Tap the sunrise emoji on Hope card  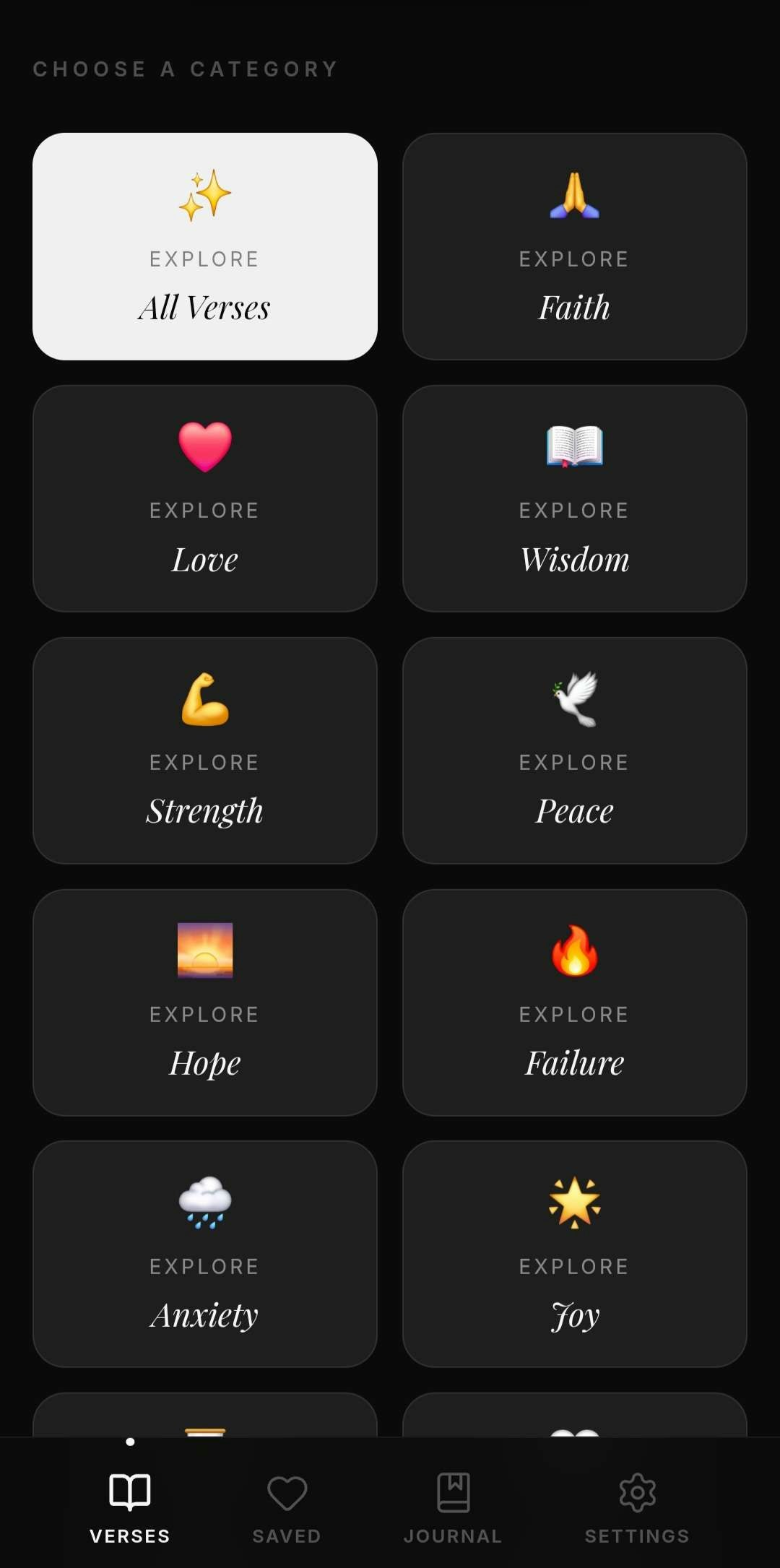click(204, 952)
